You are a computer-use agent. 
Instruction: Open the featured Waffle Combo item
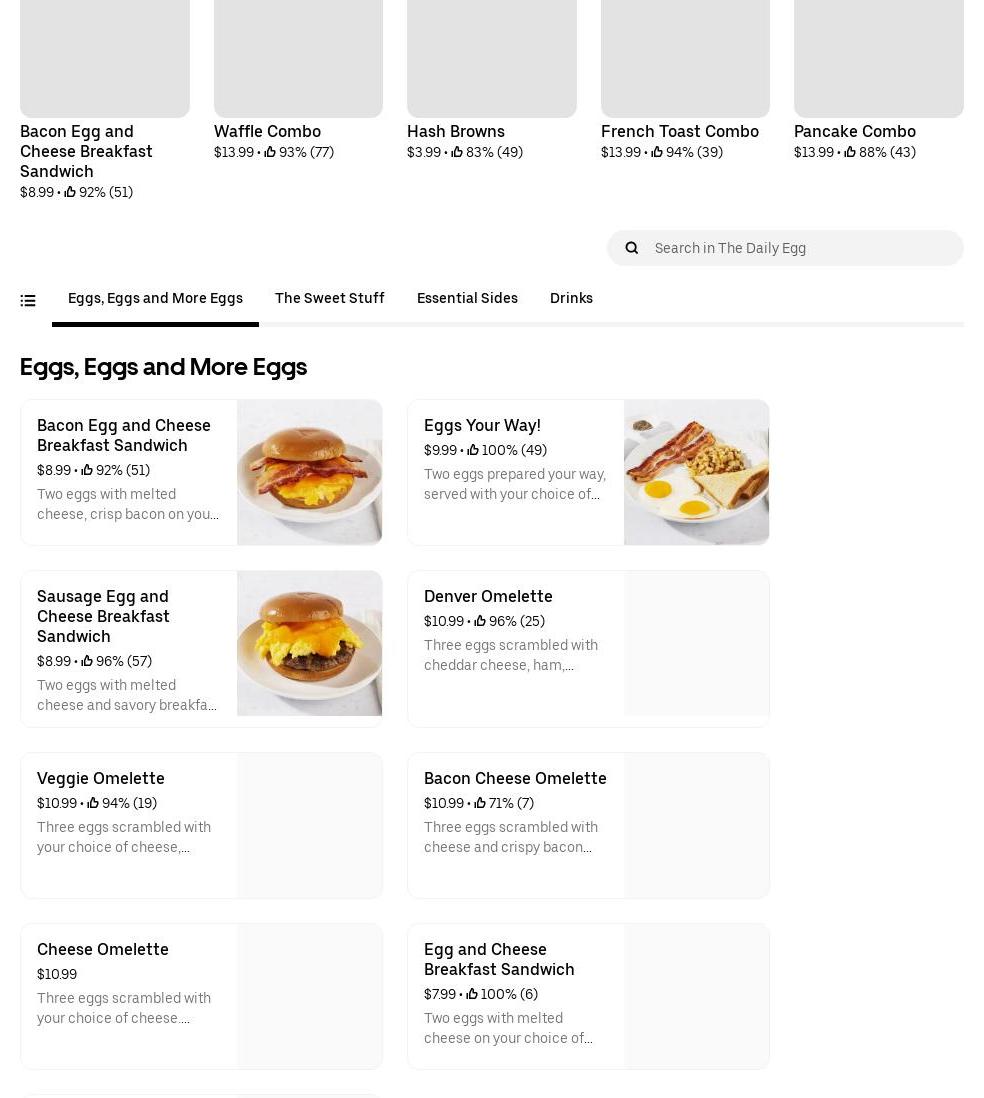(x=297, y=80)
